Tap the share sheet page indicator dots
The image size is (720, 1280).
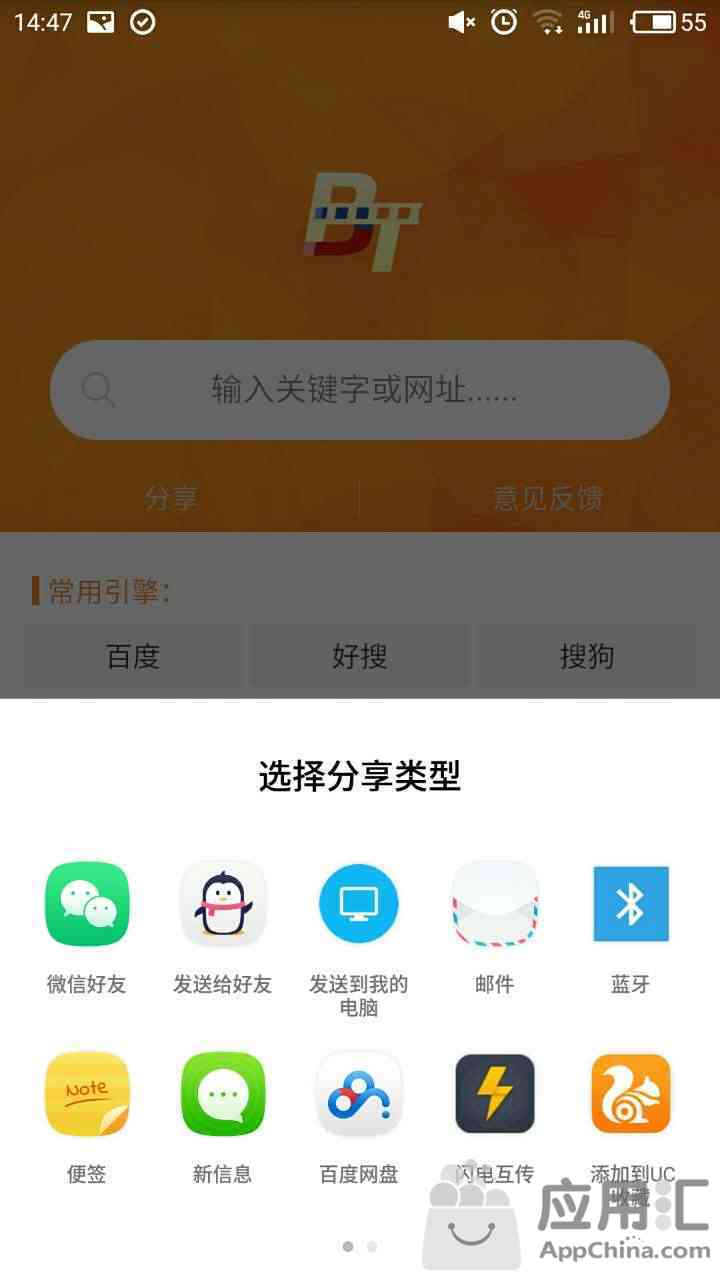(x=359, y=1246)
